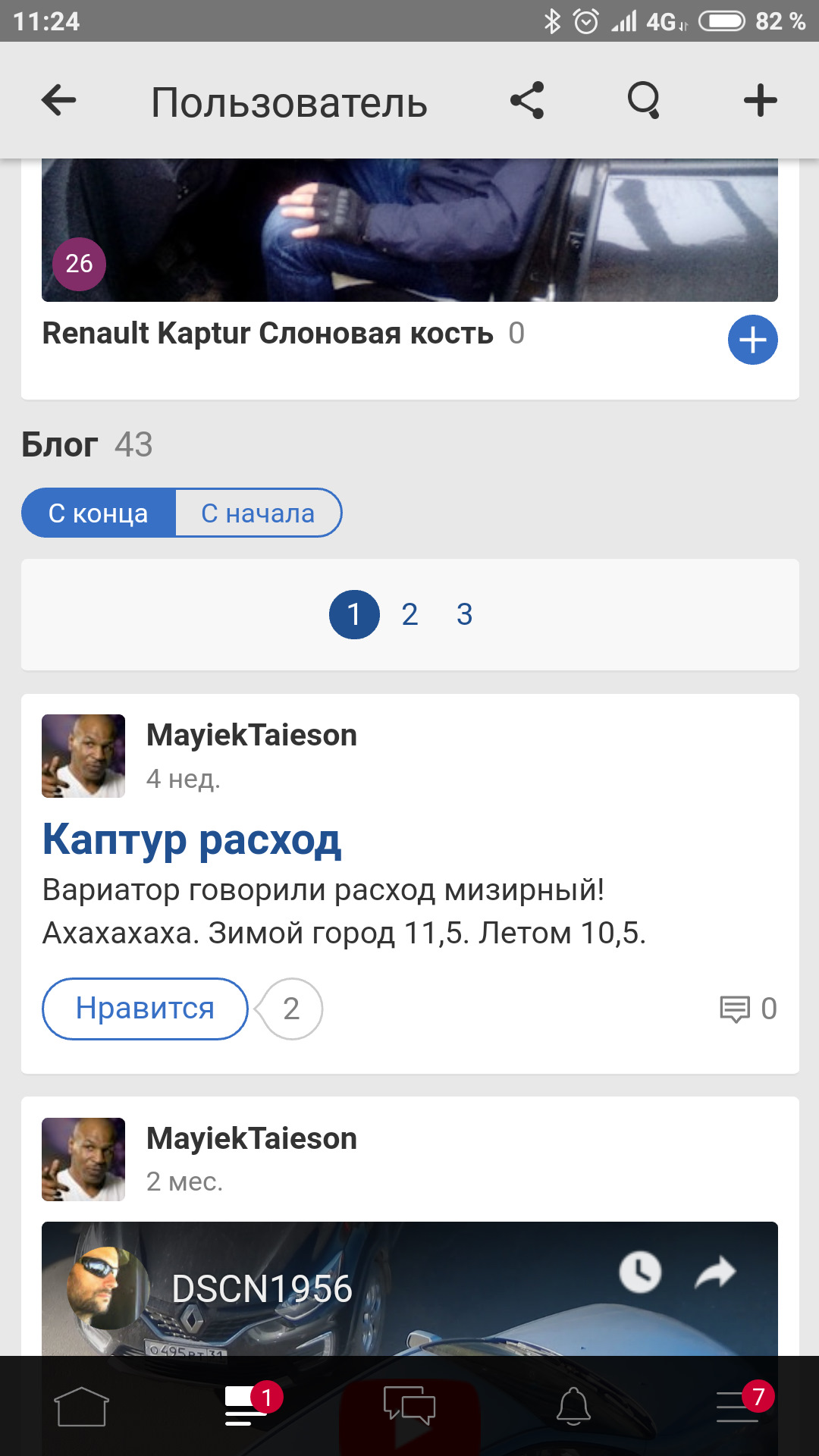The width and height of the screenshot is (819, 1456).
Task: Open the feed tab with badge 1
Action: point(246,1407)
